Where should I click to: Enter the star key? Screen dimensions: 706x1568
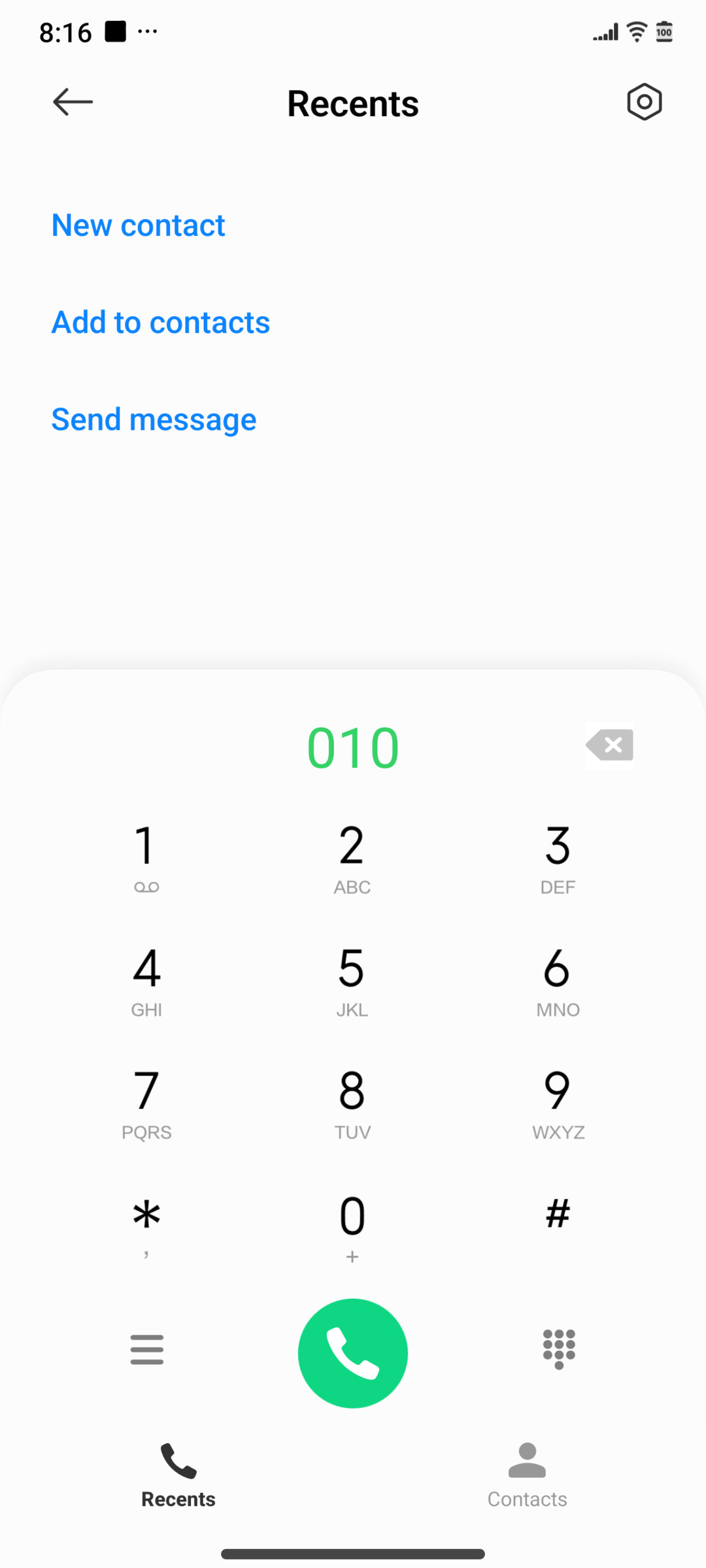click(x=146, y=1227)
